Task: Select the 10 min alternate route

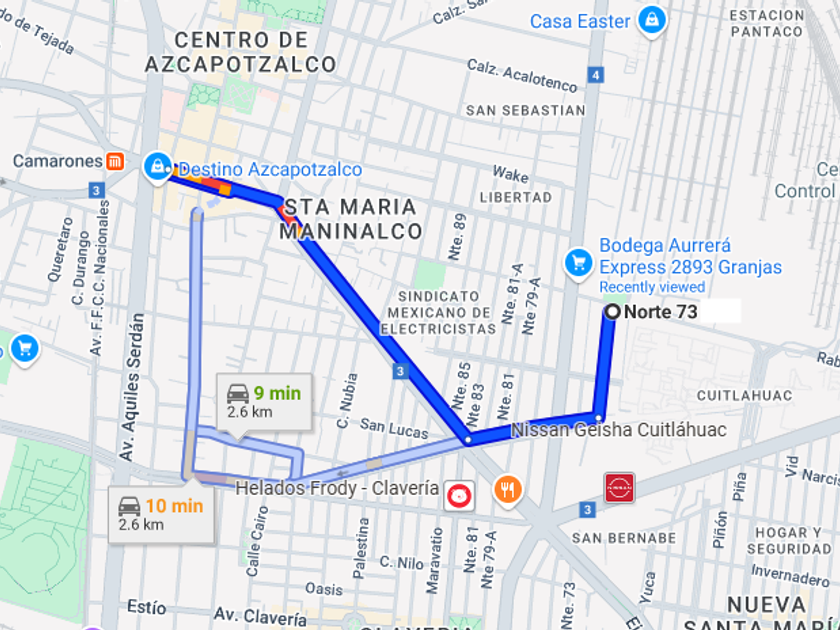Action: (161, 515)
